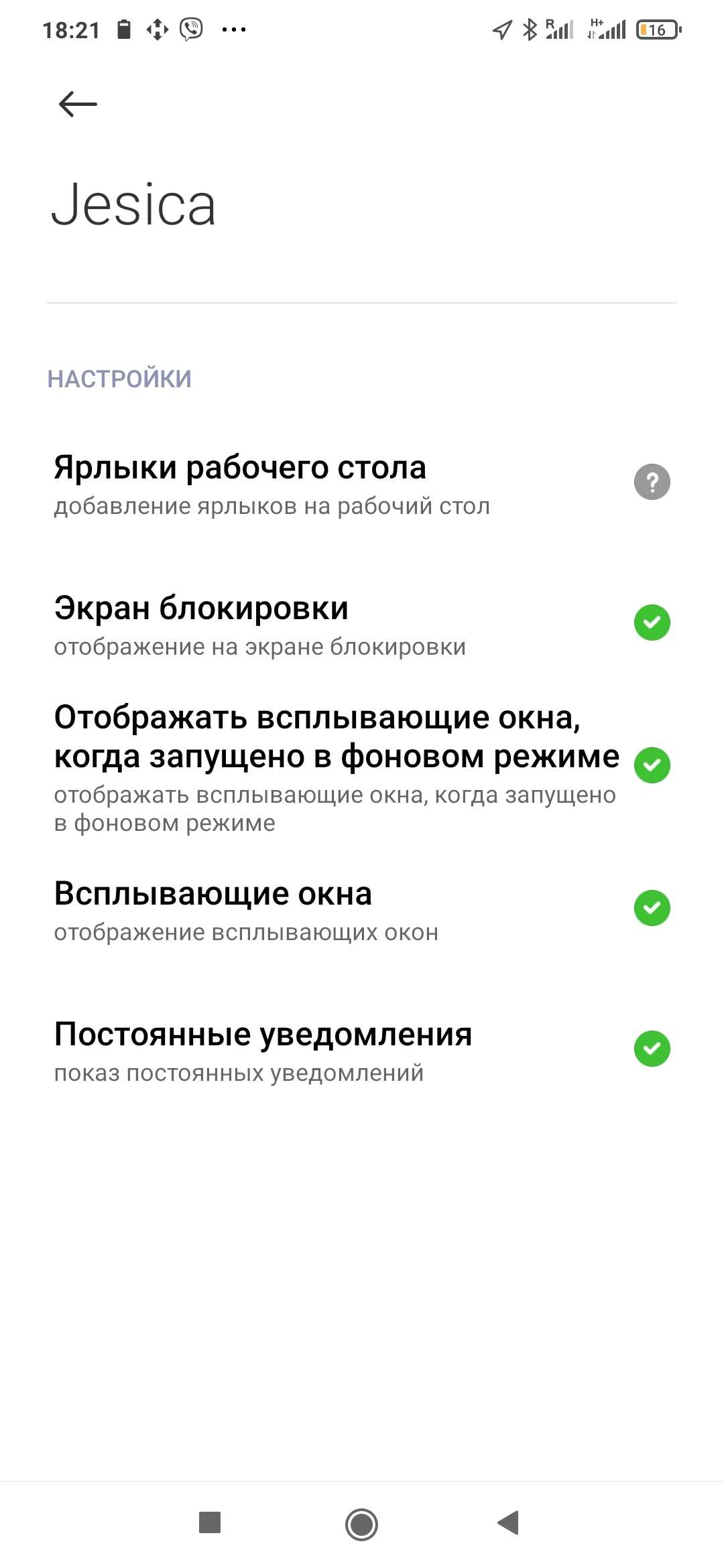Open recent apps with square button

[210, 1522]
